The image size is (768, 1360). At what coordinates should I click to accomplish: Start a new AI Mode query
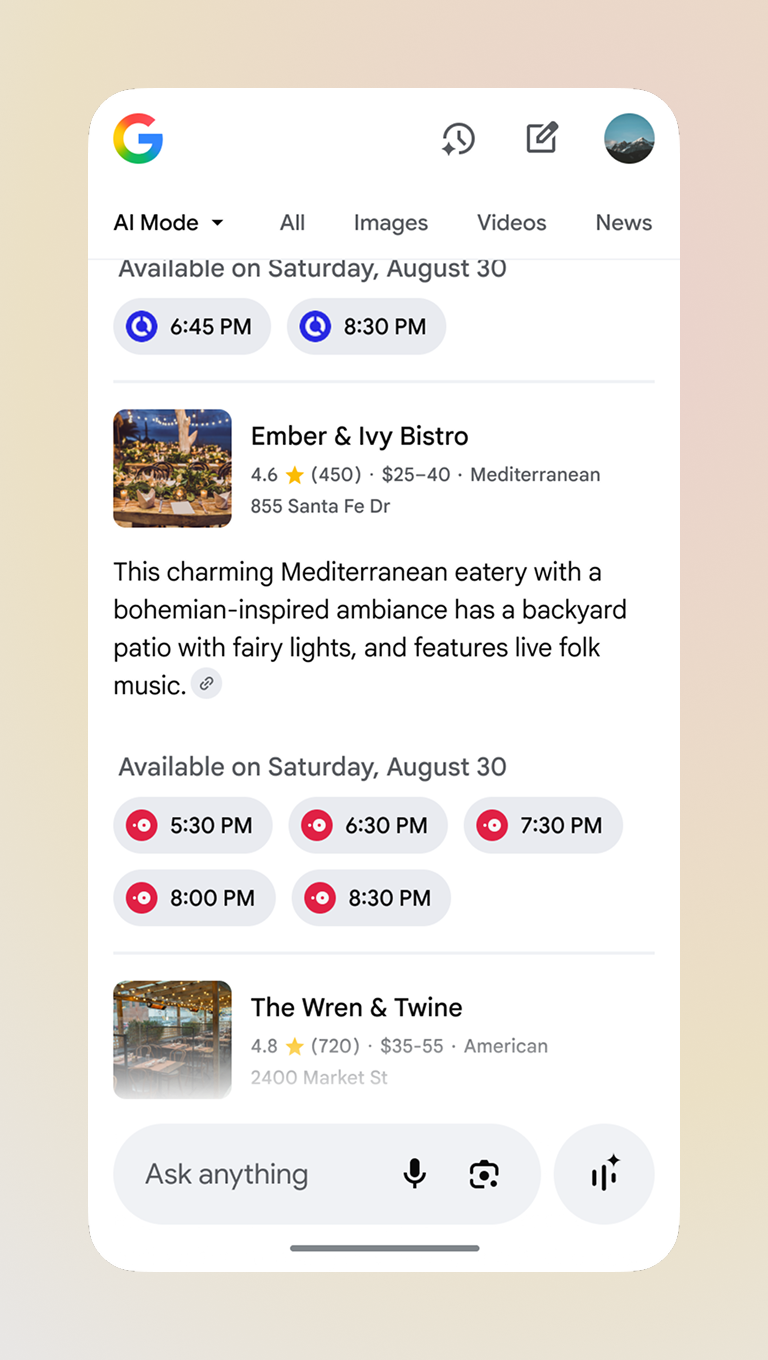pyautogui.click(x=542, y=139)
